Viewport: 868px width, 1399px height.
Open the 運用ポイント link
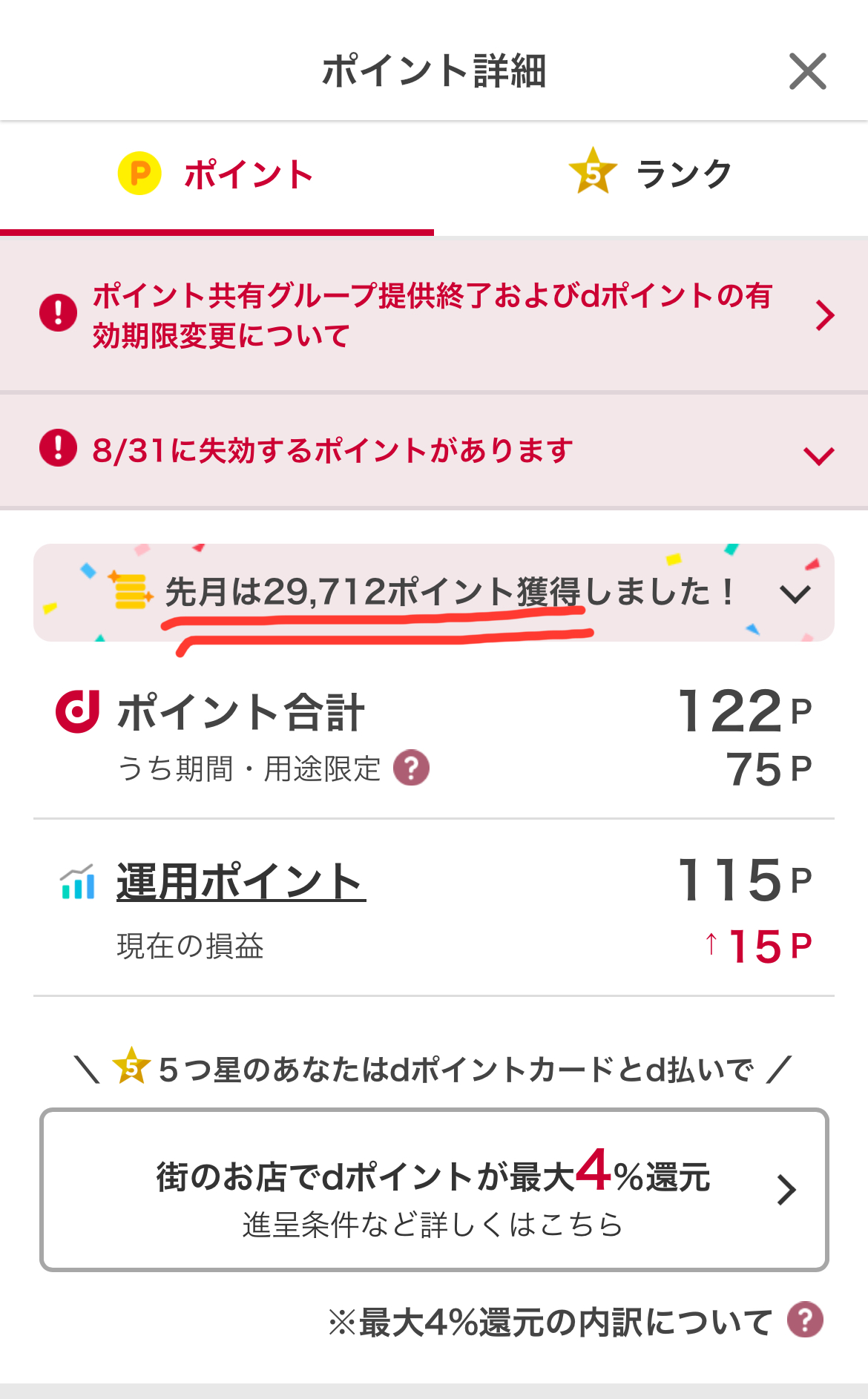point(241,882)
